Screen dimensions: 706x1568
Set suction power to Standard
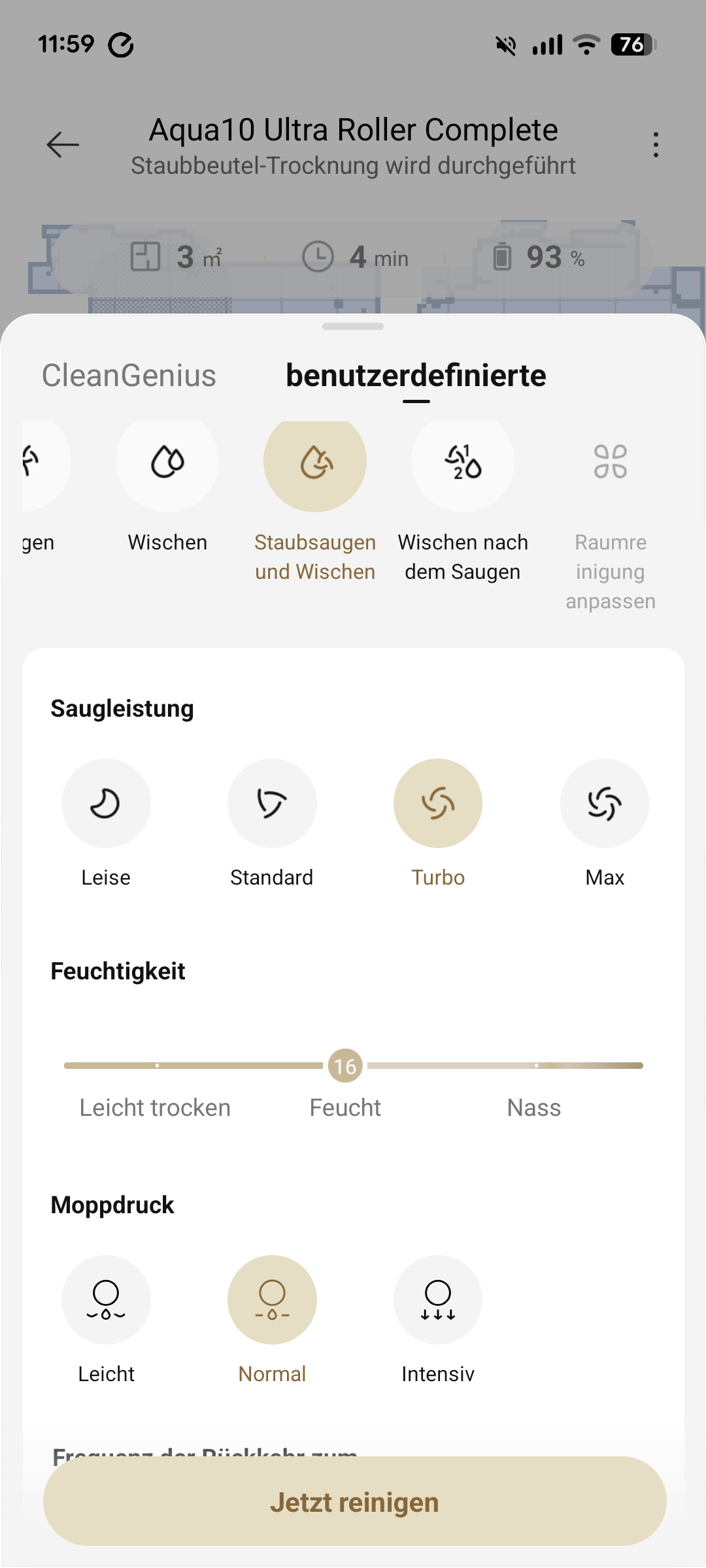click(x=272, y=803)
